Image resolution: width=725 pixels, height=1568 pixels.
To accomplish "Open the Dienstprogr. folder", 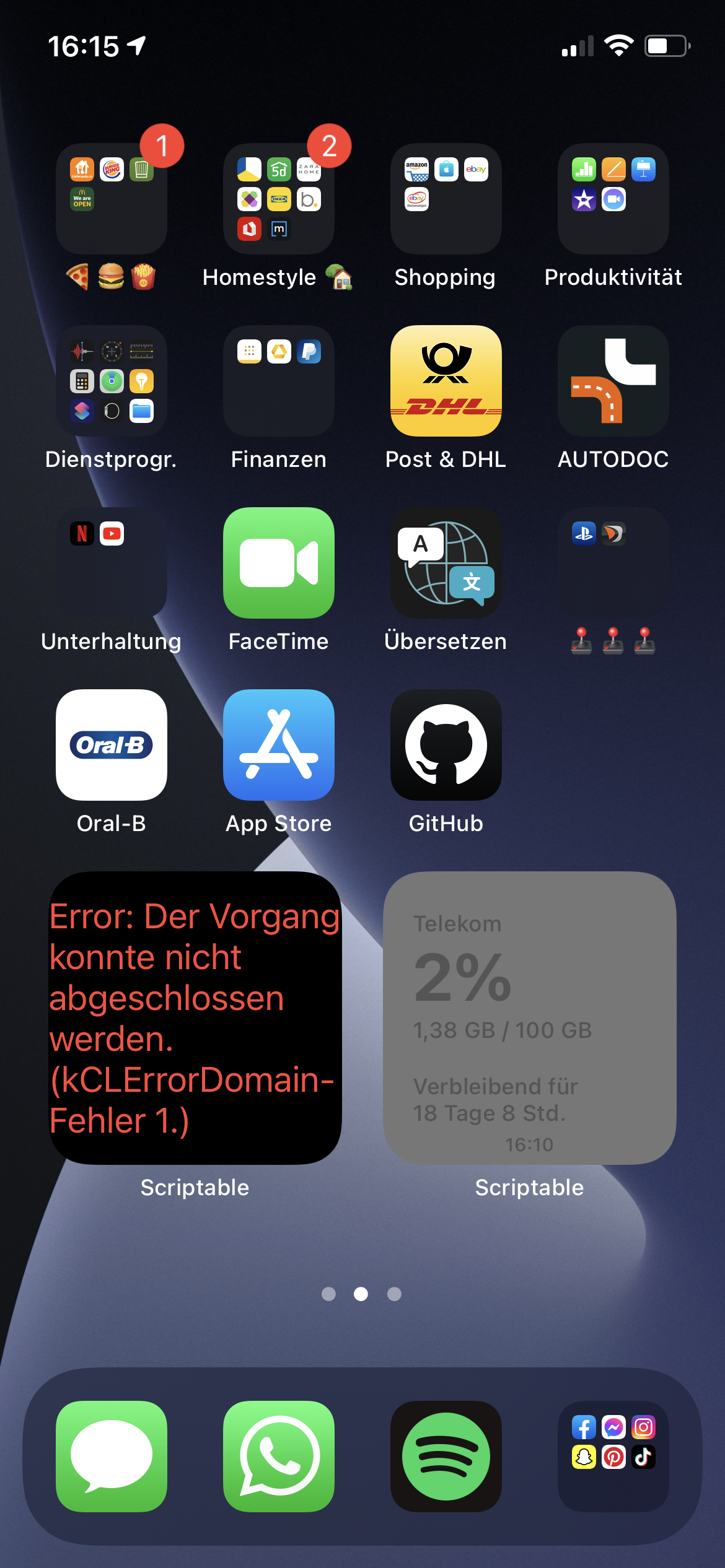I will tap(112, 381).
